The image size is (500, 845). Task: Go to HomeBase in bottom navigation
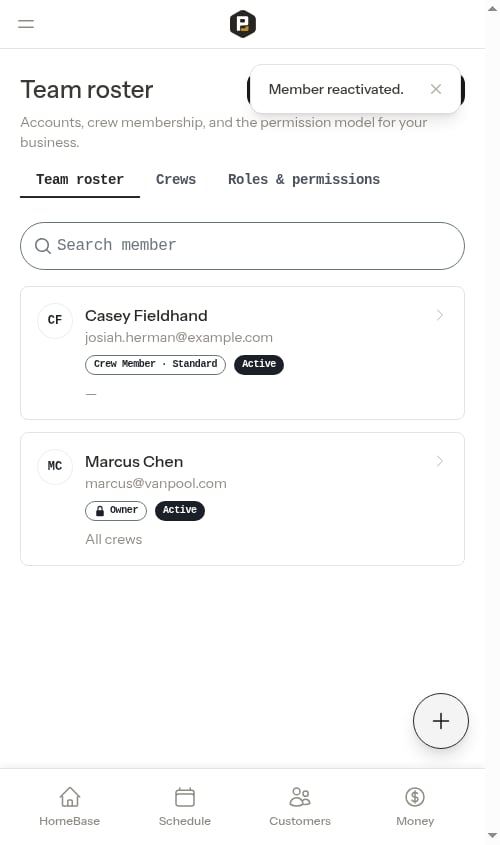click(70, 806)
